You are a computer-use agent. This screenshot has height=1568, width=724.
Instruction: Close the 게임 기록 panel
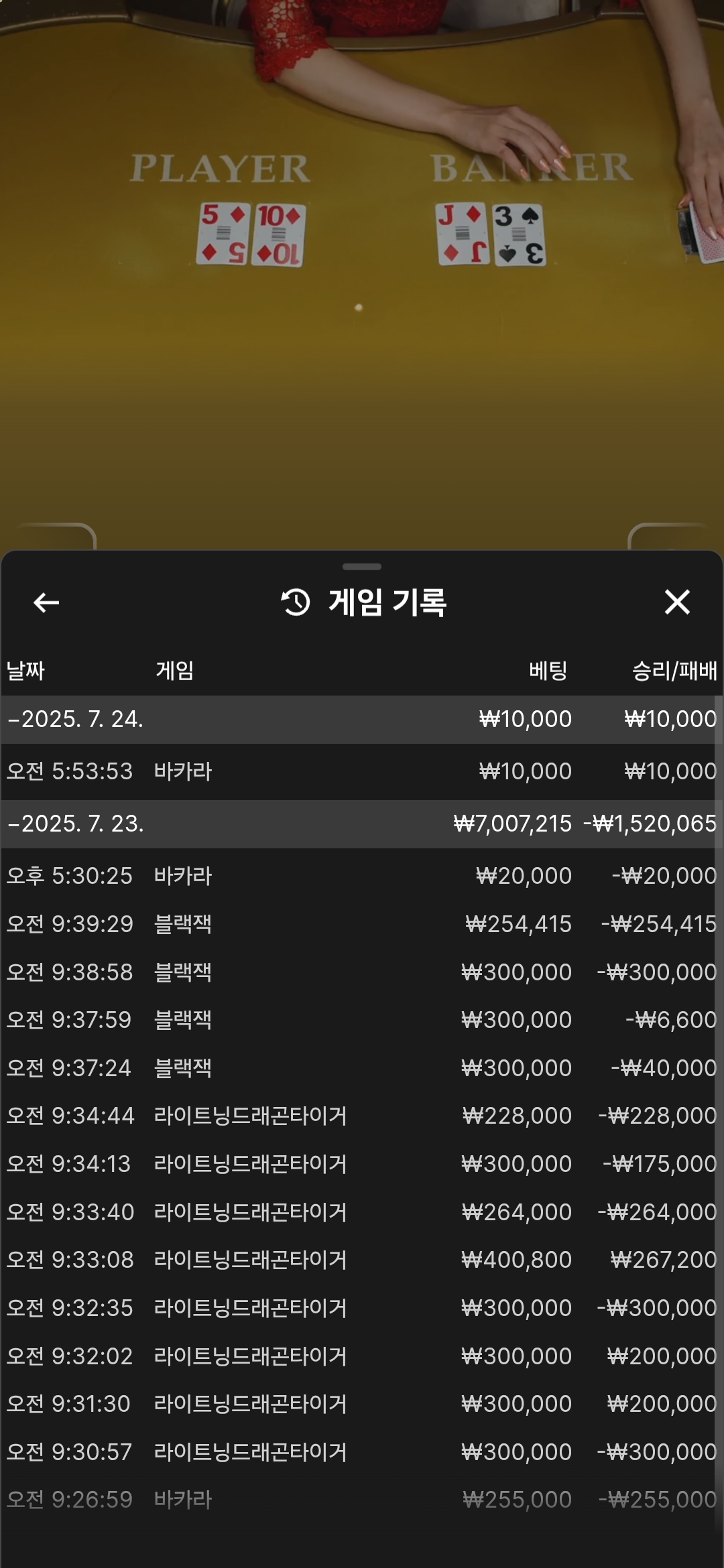click(x=677, y=602)
